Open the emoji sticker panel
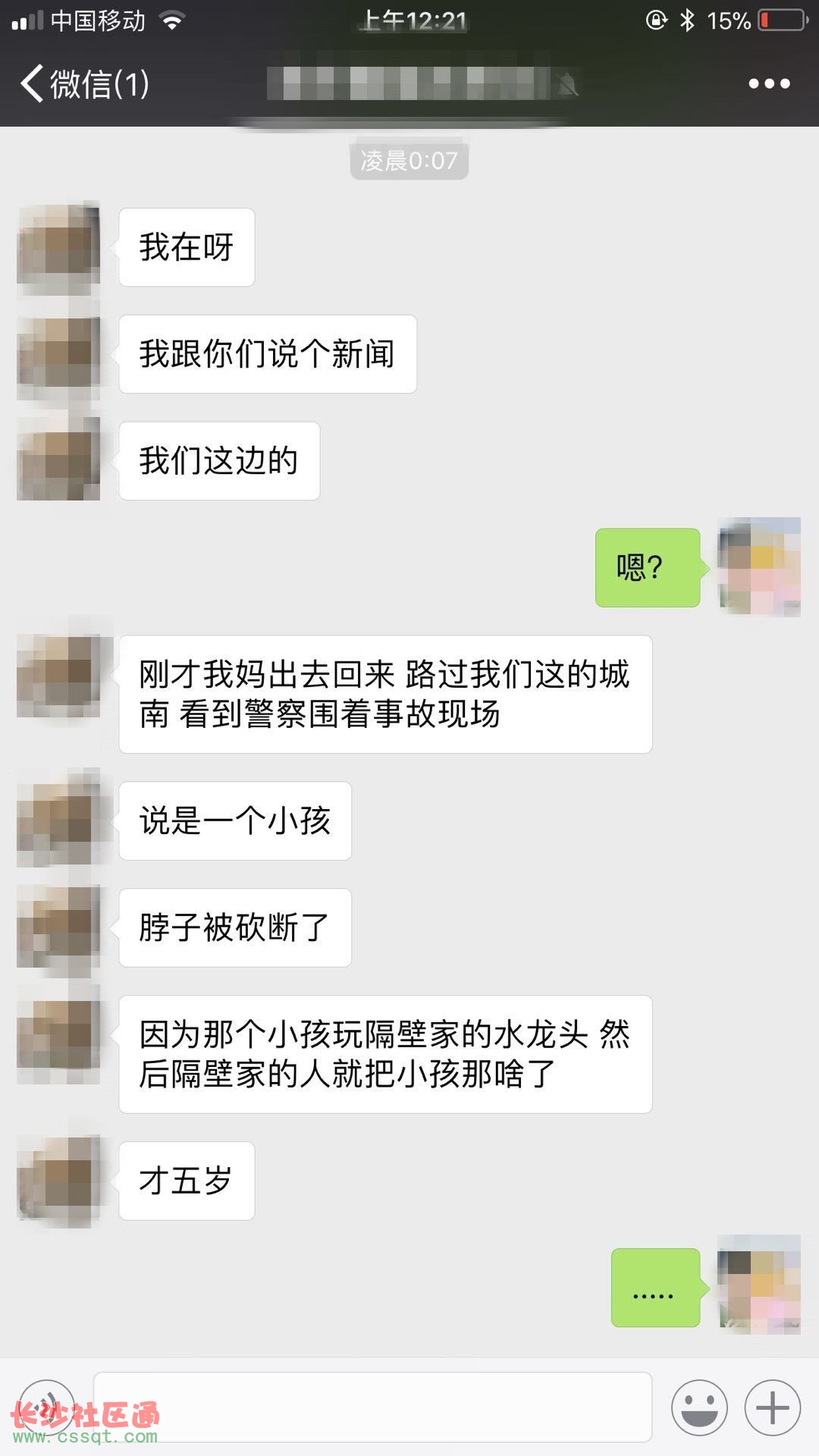This screenshot has height=1456, width=819. click(699, 1407)
